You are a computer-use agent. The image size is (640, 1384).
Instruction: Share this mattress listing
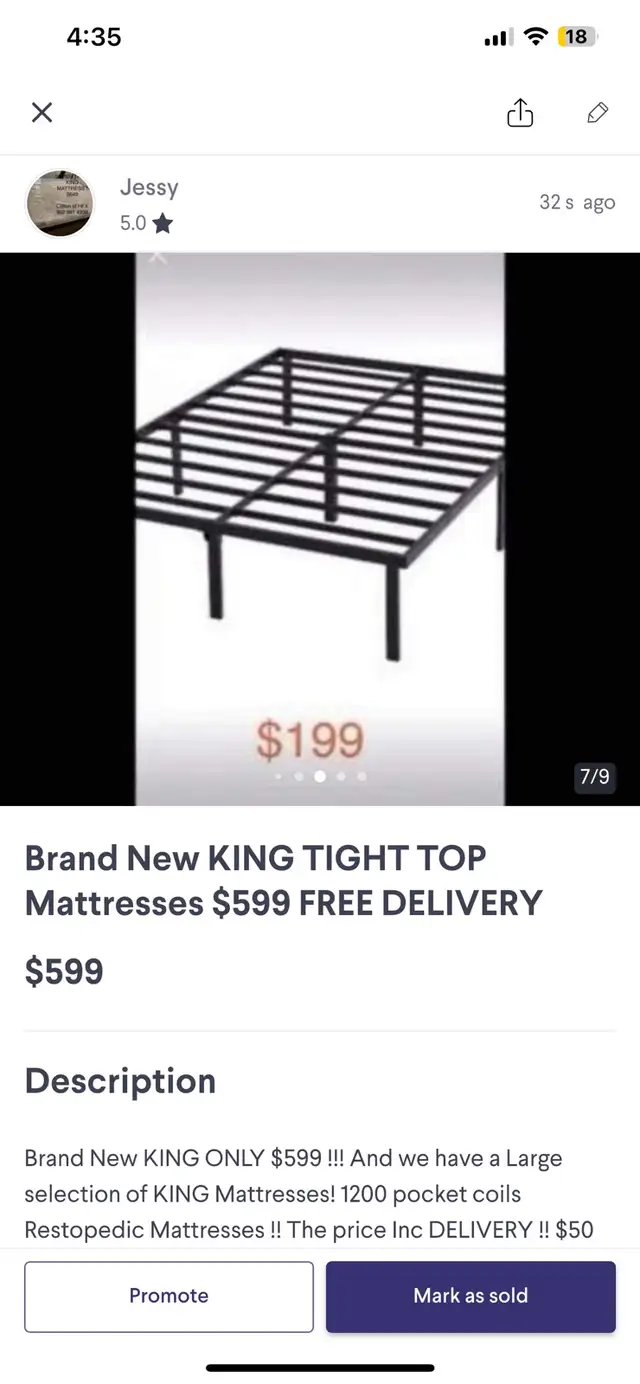(520, 113)
